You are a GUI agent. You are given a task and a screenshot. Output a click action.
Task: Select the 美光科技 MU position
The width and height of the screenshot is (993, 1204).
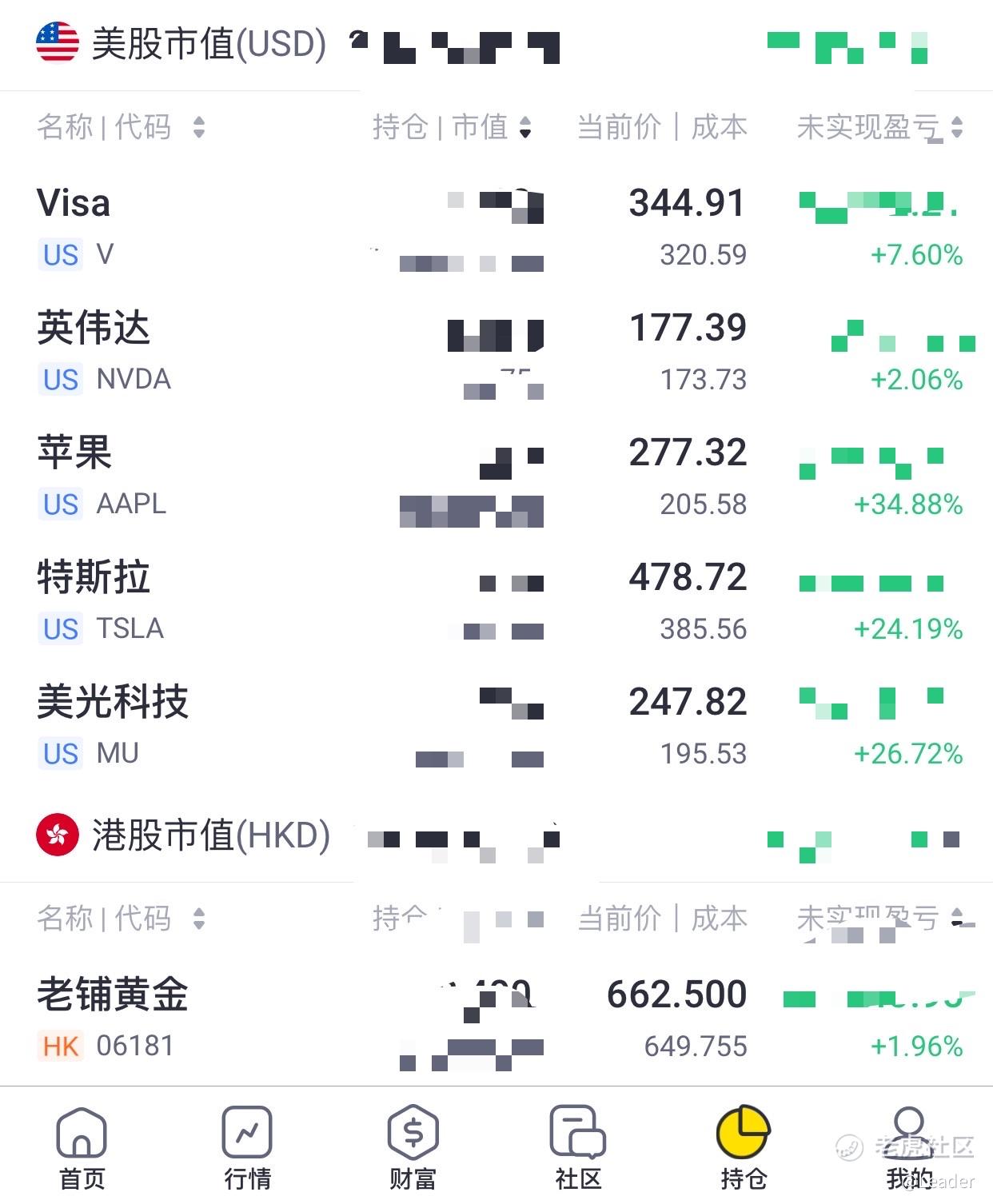coord(112,724)
